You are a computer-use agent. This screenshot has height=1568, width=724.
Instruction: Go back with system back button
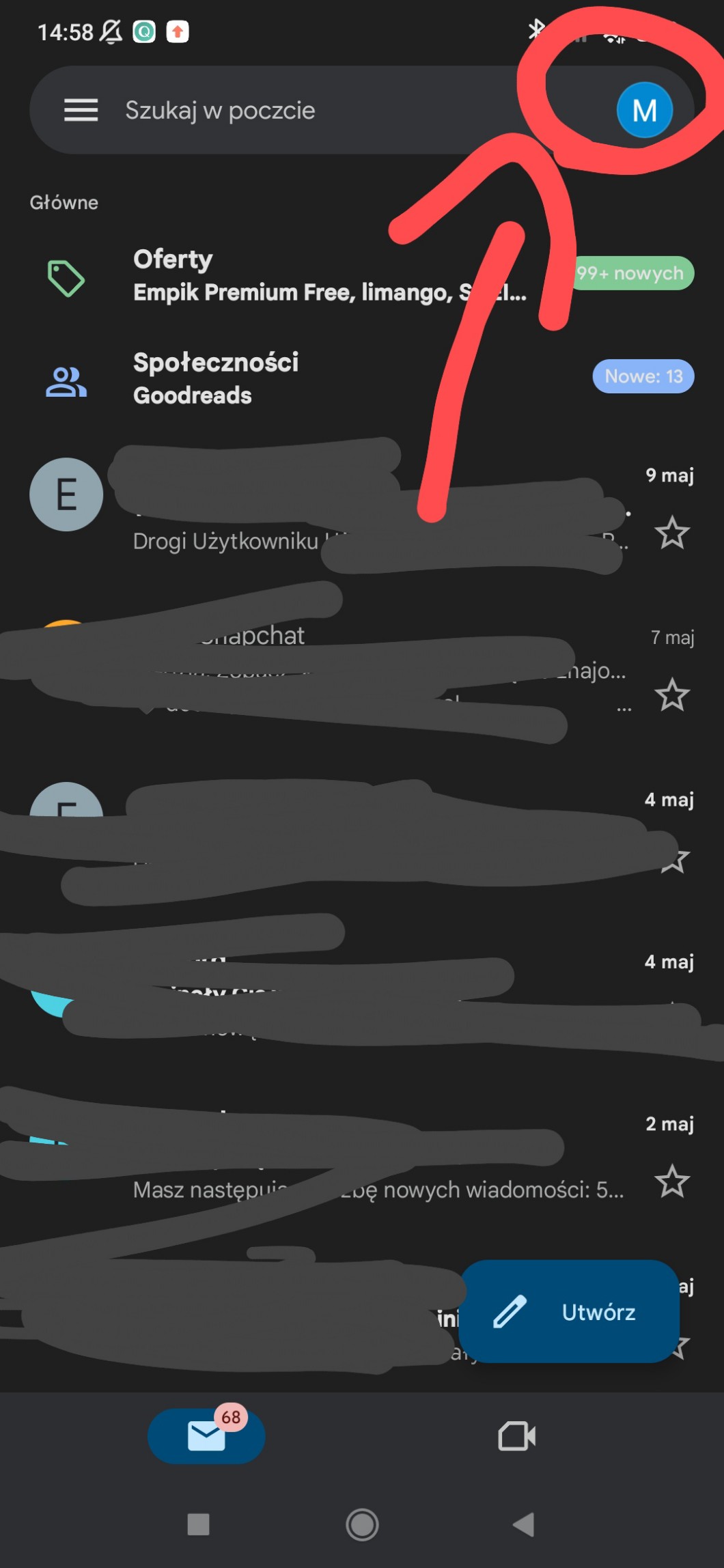(x=524, y=1524)
